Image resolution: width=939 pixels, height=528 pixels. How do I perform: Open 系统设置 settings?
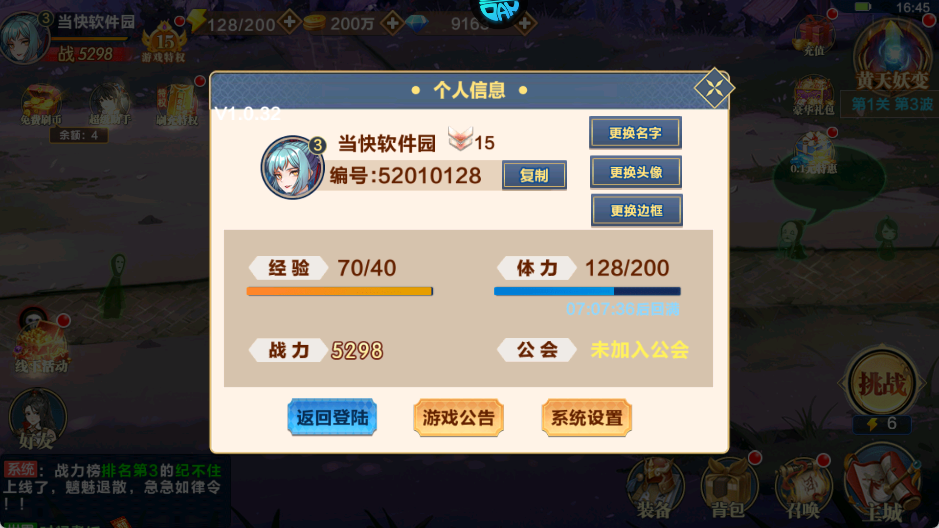pyautogui.click(x=587, y=418)
